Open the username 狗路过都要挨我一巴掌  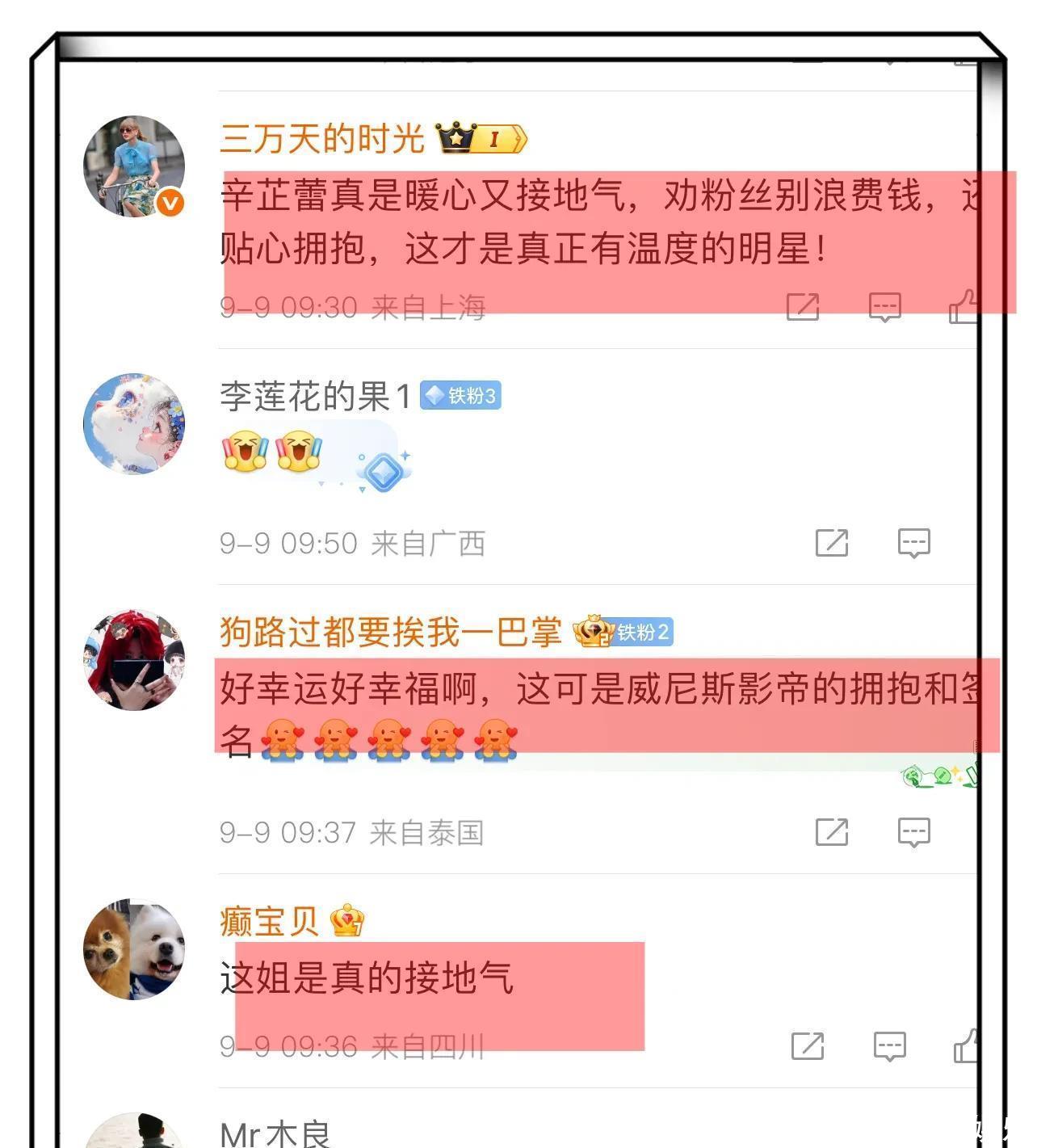pyautogui.click(x=391, y=632)
